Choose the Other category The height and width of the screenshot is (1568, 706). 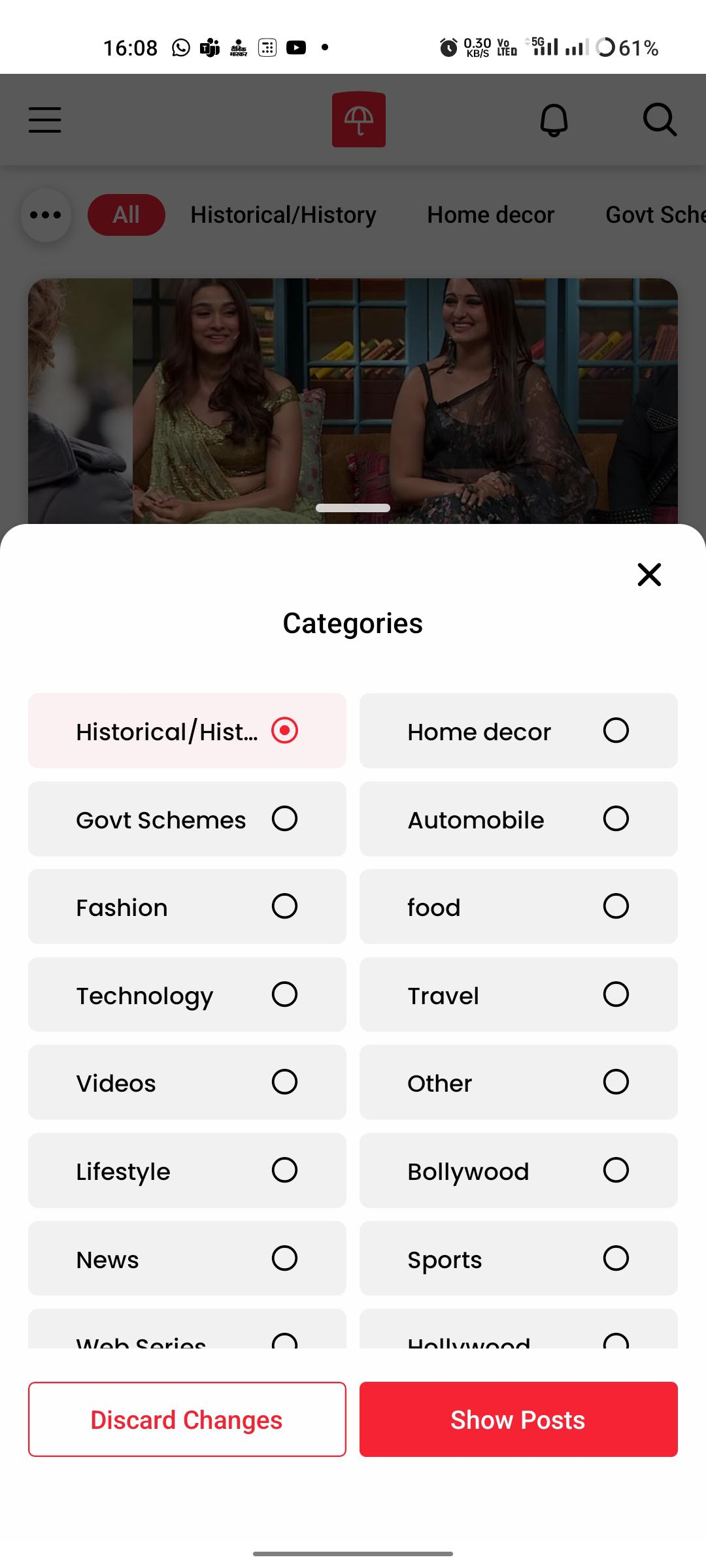coord(518,1083)
